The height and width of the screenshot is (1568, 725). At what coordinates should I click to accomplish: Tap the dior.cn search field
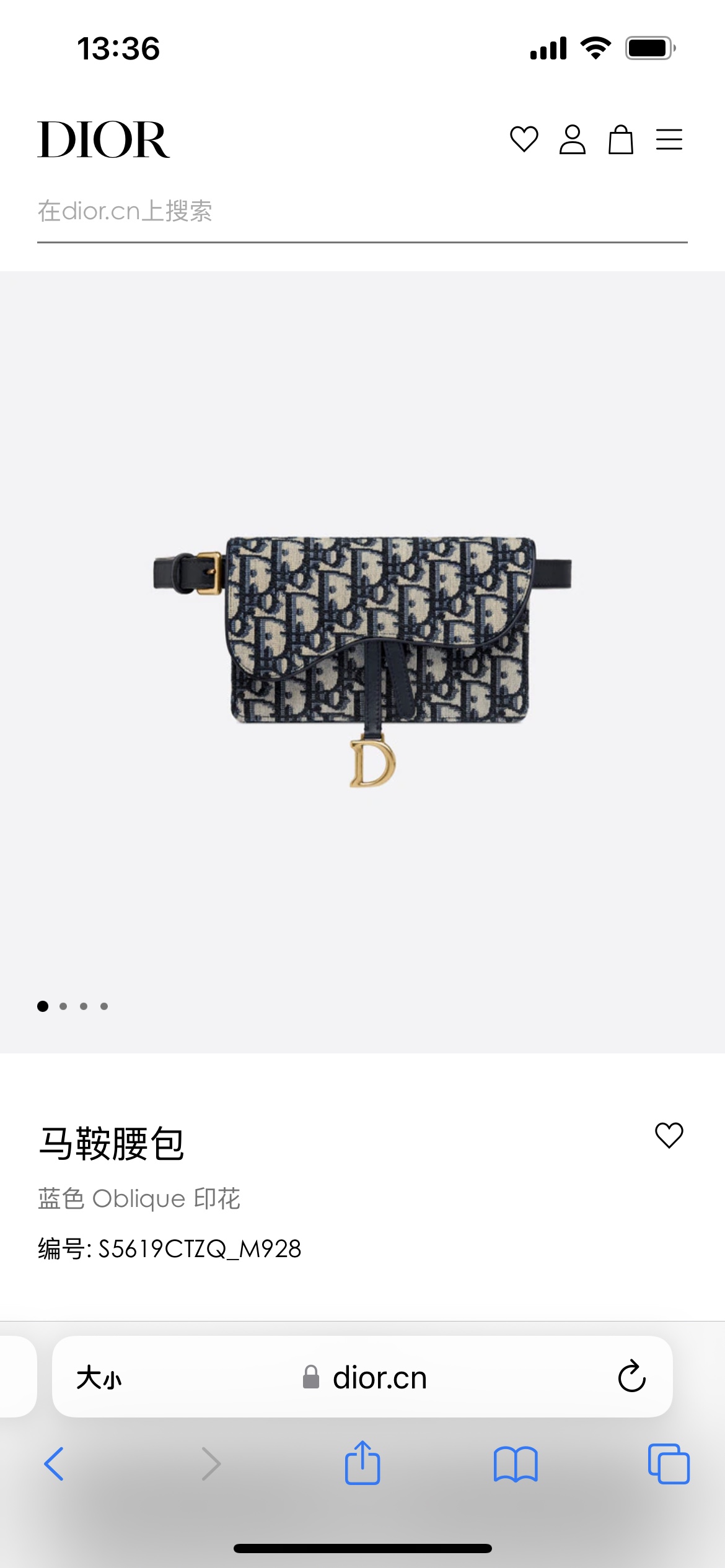click(362, 212)
